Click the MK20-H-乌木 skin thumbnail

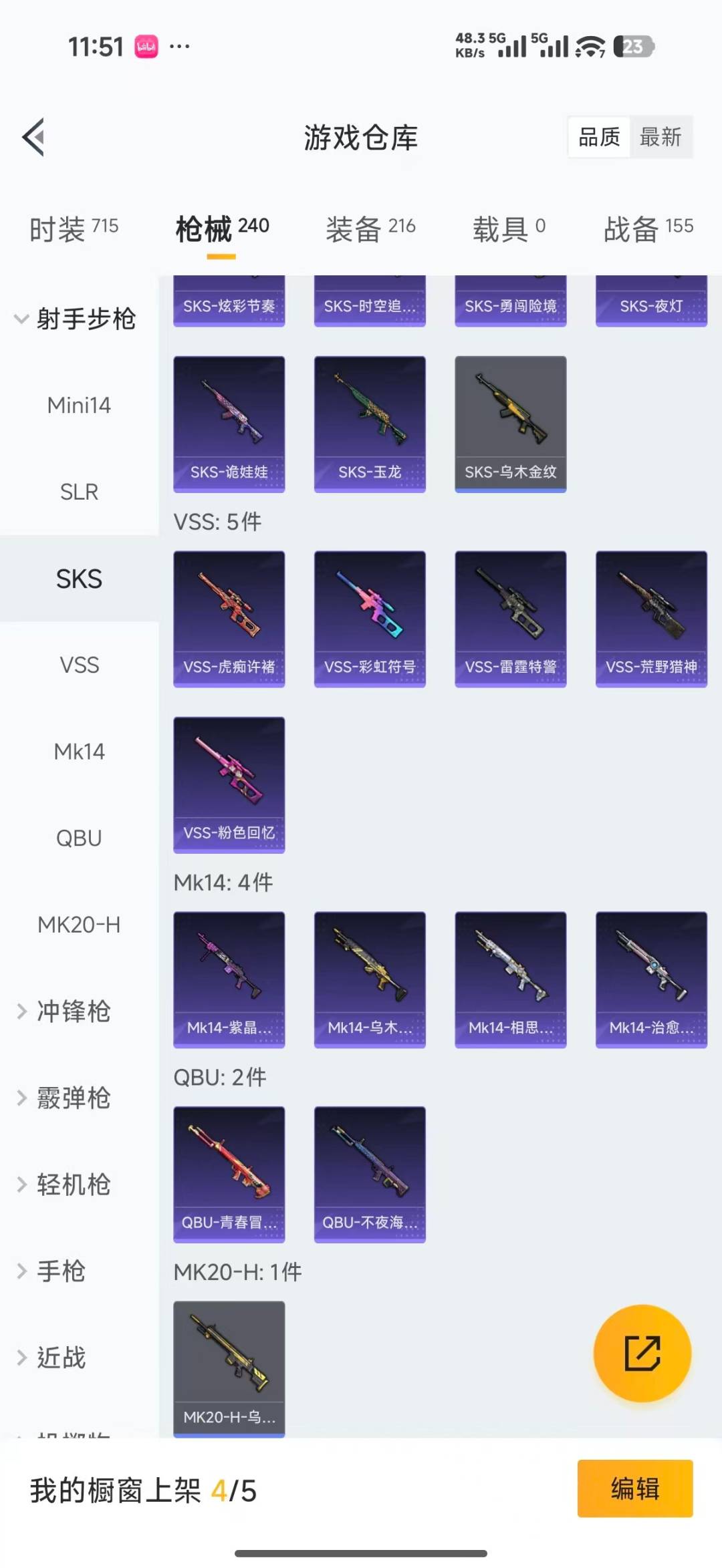(x=229, y=1368)
